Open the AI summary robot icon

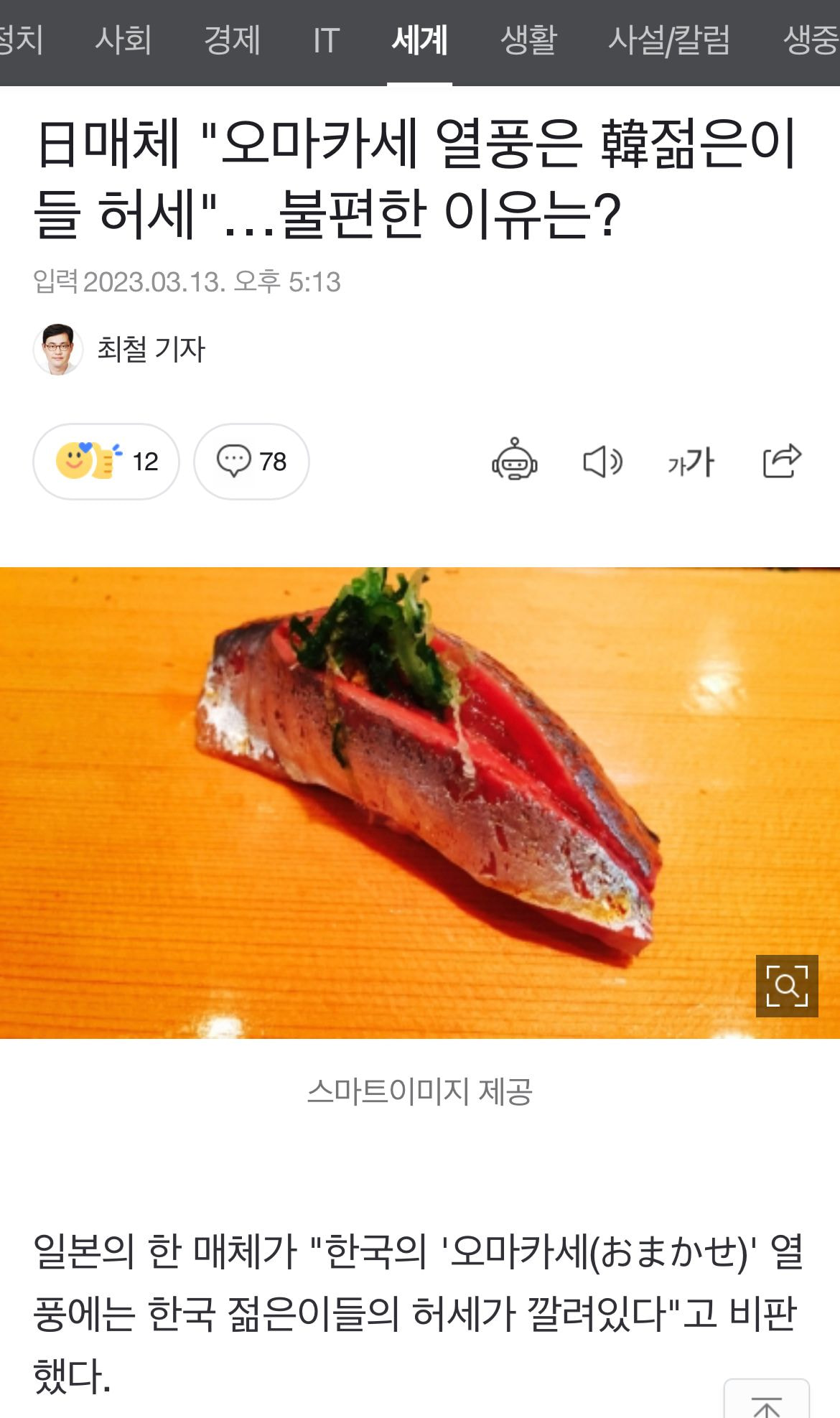tap(514, 460)
